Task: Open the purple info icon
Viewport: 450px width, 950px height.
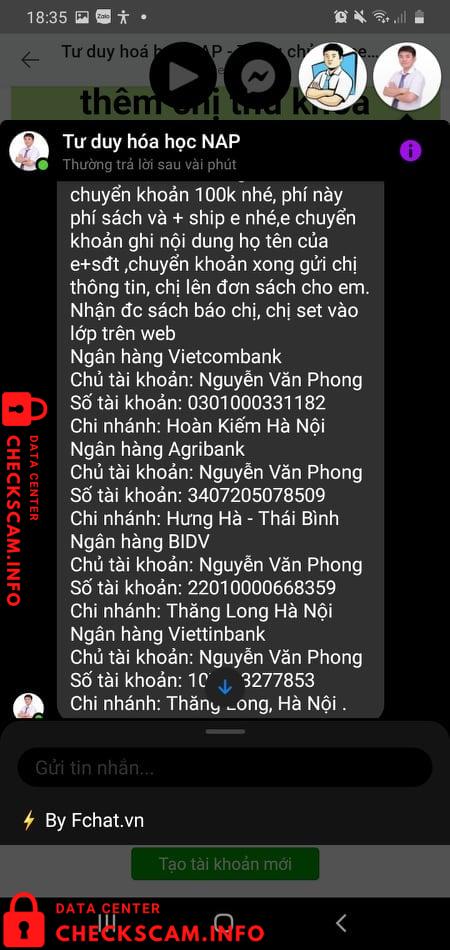Action: (410, 150)
